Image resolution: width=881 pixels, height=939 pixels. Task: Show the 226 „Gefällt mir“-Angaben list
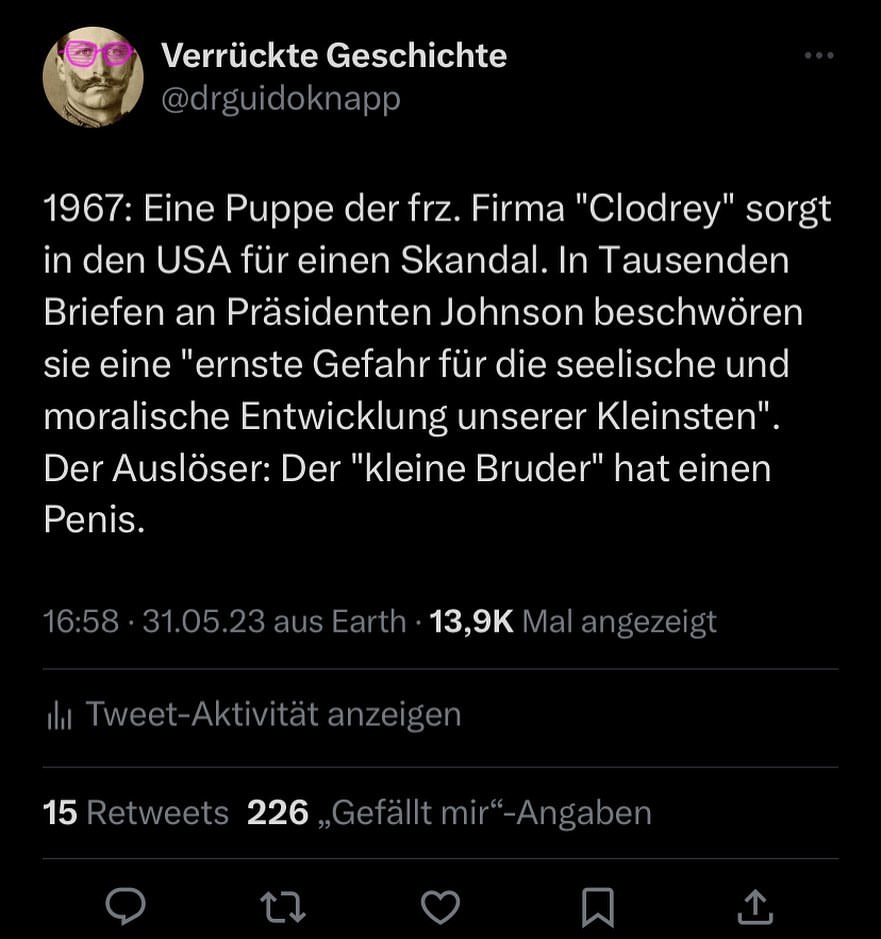(449, 812)
